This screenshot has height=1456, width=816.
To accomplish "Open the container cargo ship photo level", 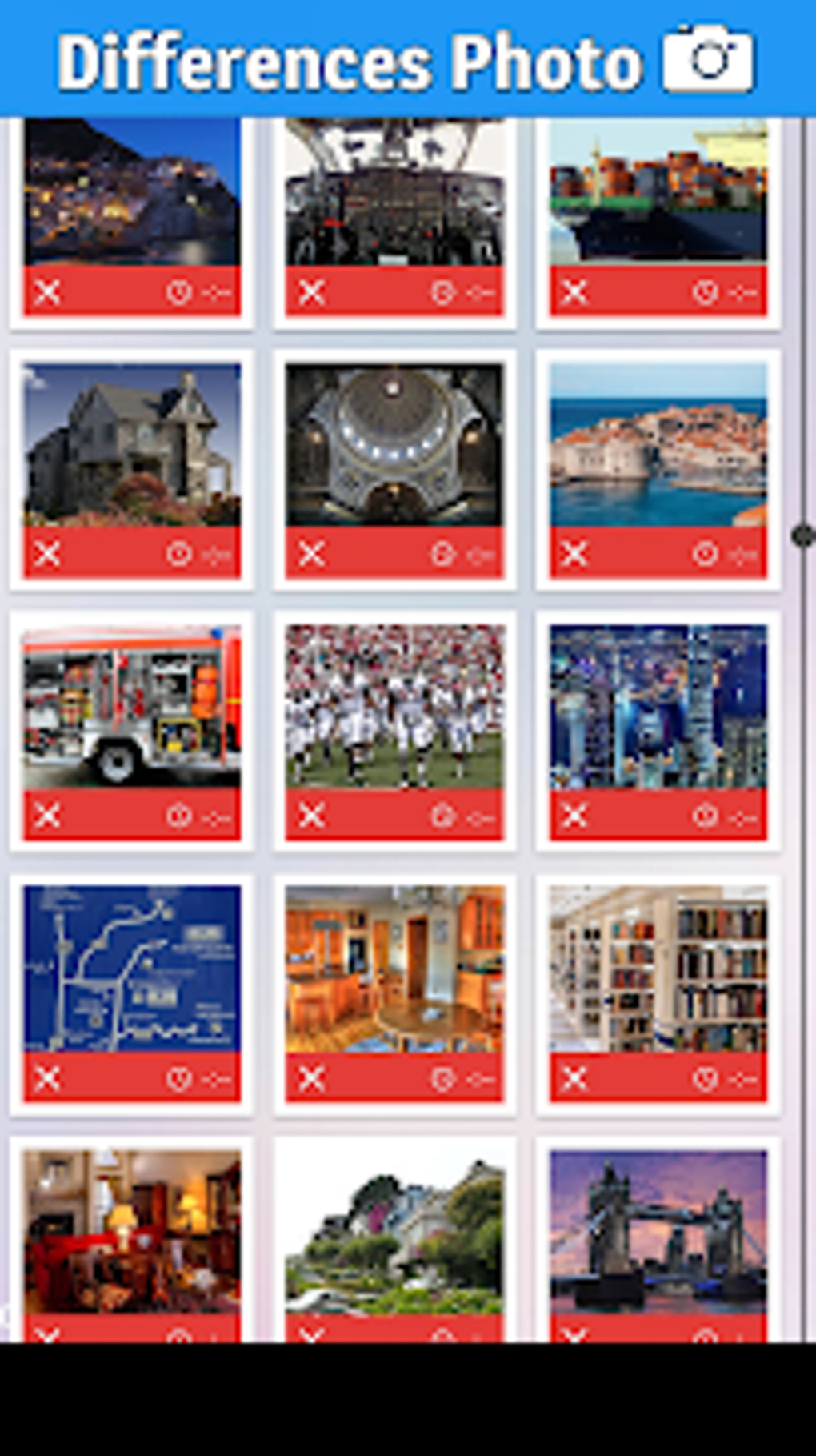I will [x=658, y=192].
